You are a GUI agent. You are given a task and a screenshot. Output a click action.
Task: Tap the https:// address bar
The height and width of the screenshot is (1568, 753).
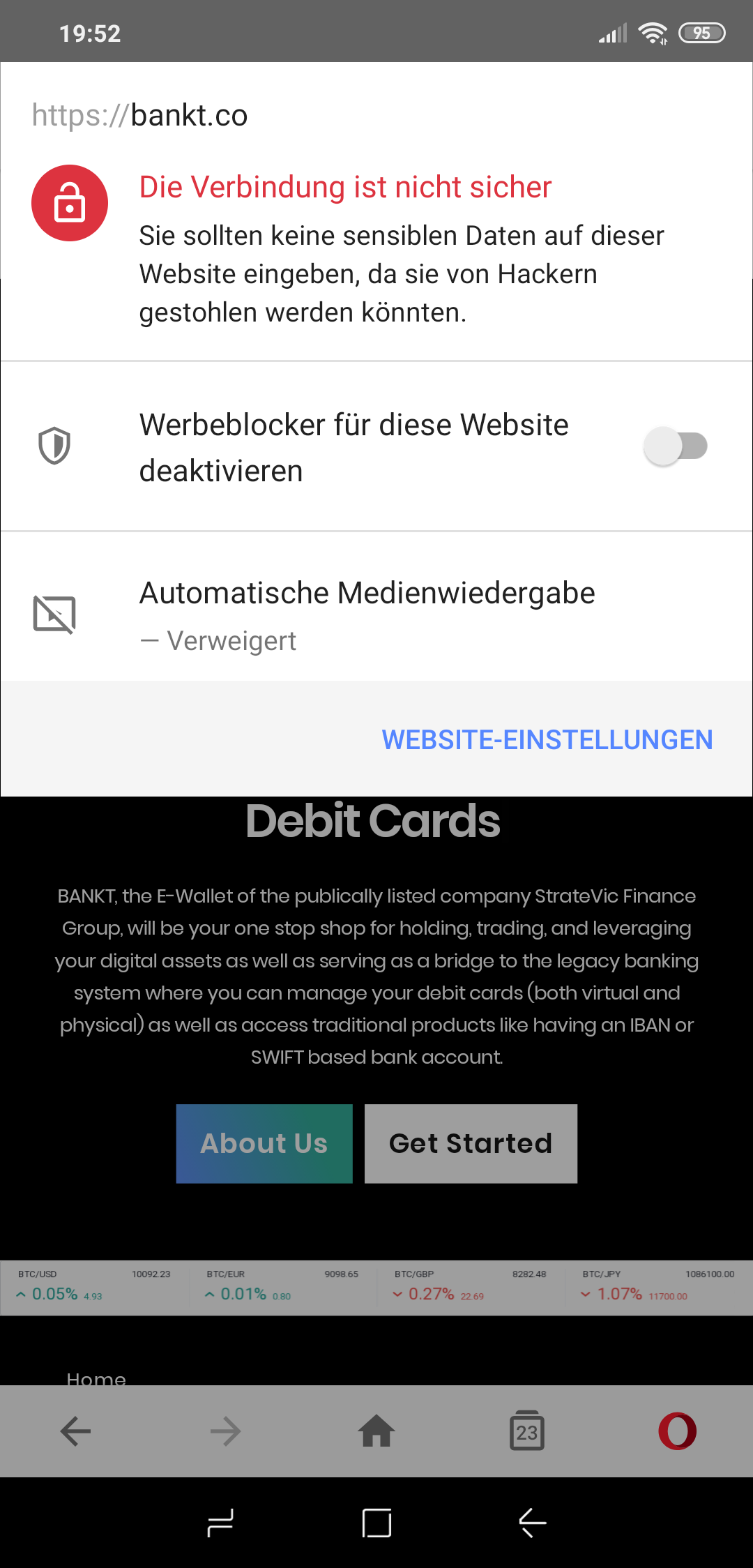pyautogui.click(x=139, y=114)
